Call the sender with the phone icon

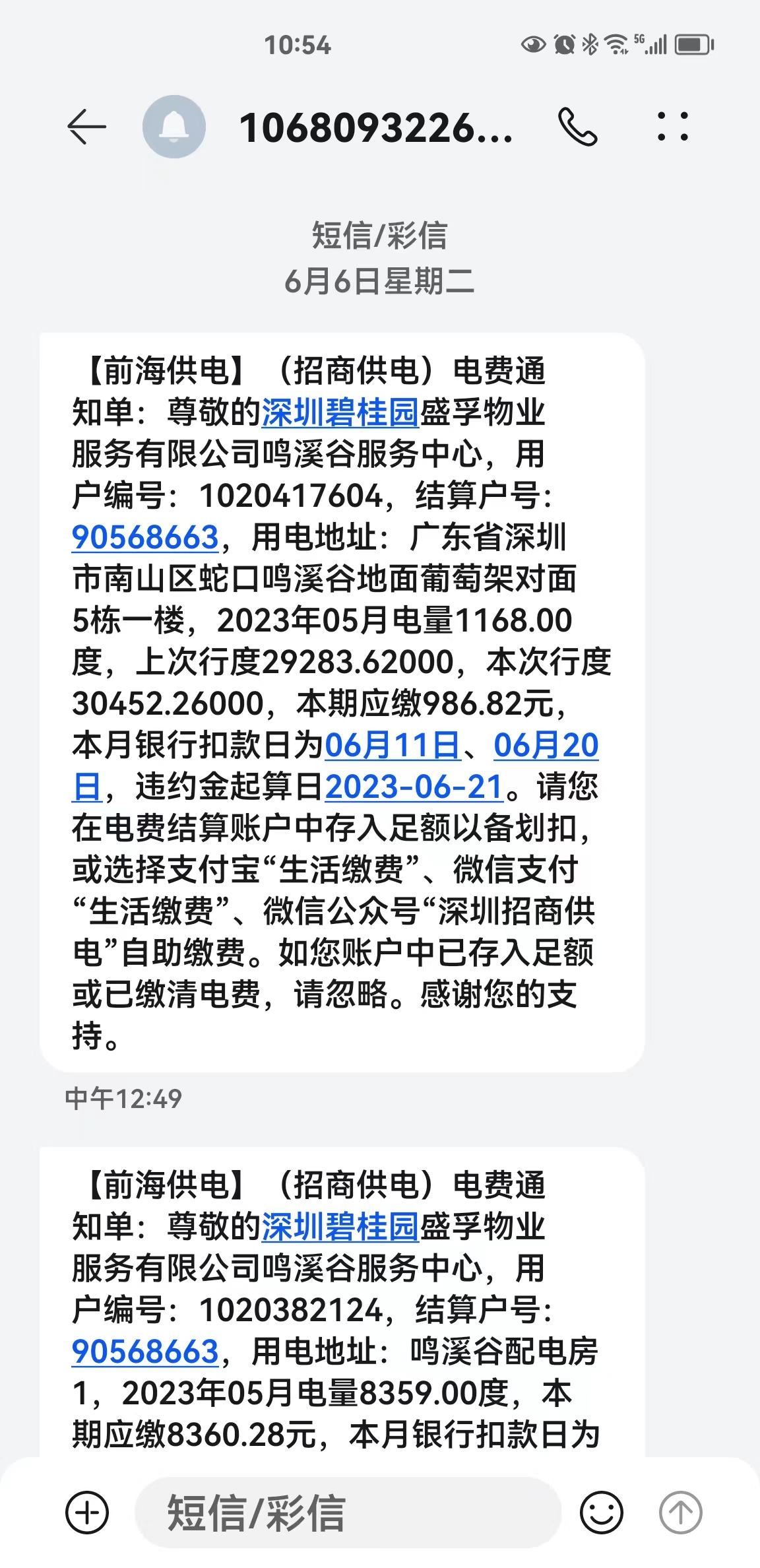point(577,127)
